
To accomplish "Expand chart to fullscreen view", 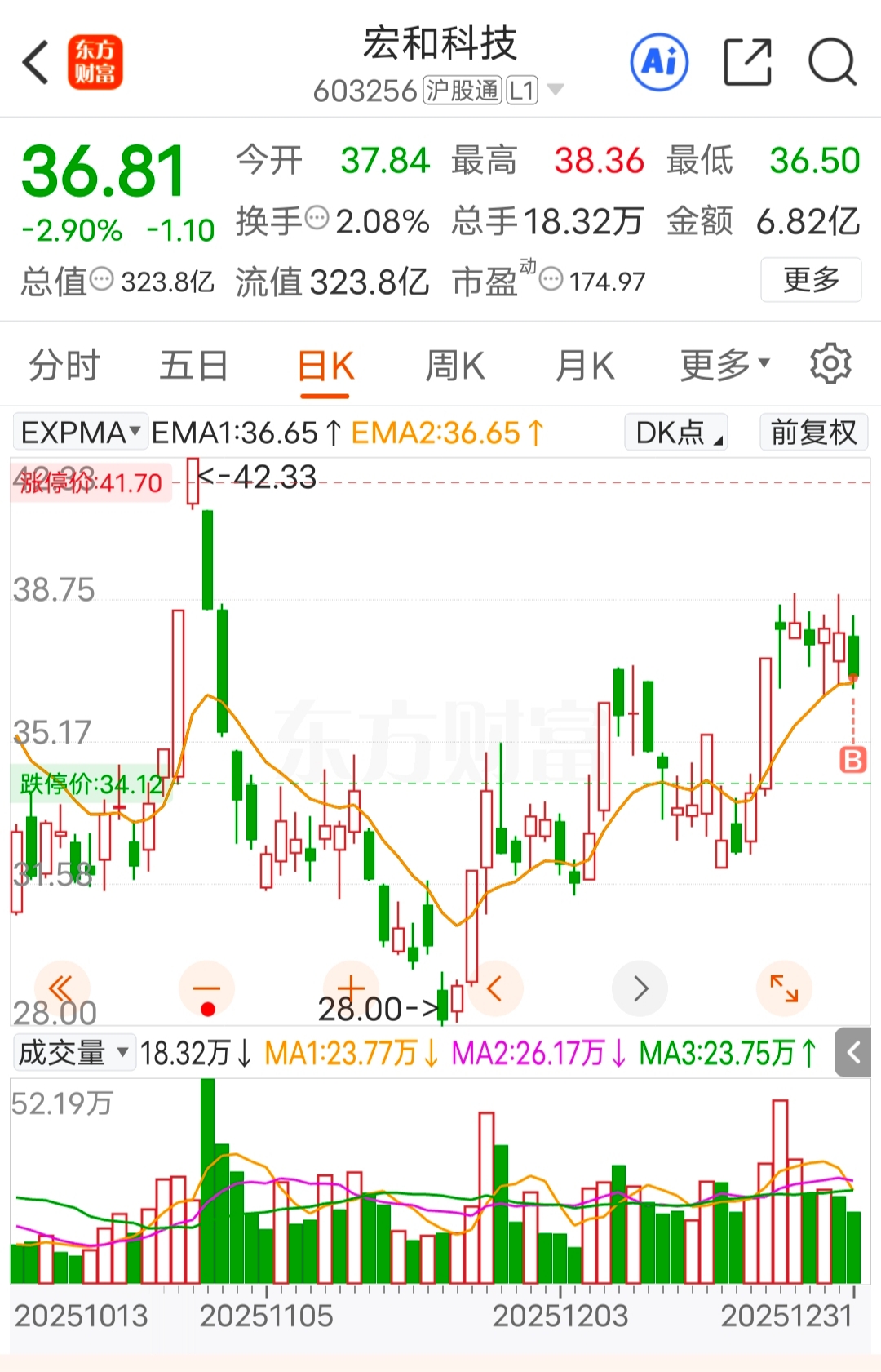I will (x=784, y=988).
